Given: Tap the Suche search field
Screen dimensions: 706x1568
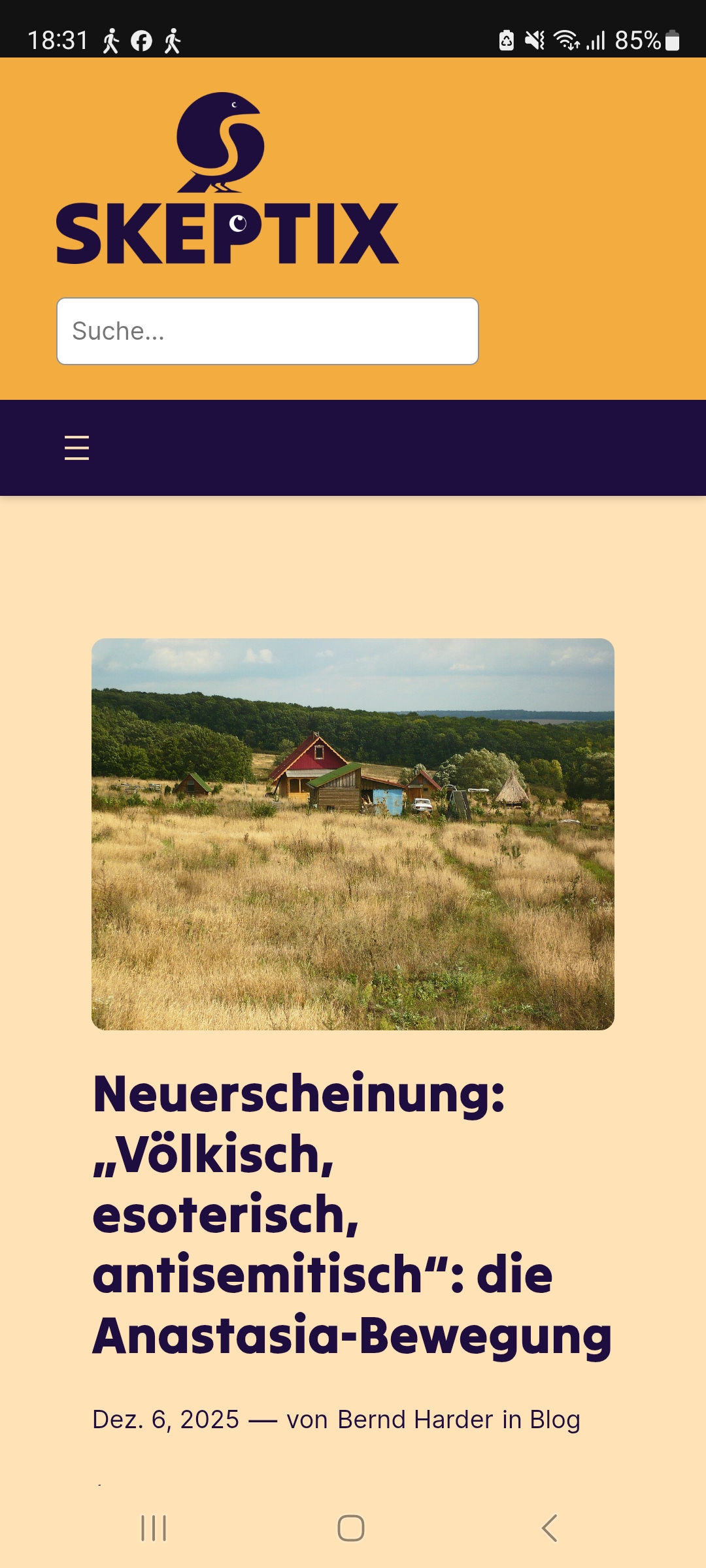Looking at the screenshot, I should (x=267, y=331).
